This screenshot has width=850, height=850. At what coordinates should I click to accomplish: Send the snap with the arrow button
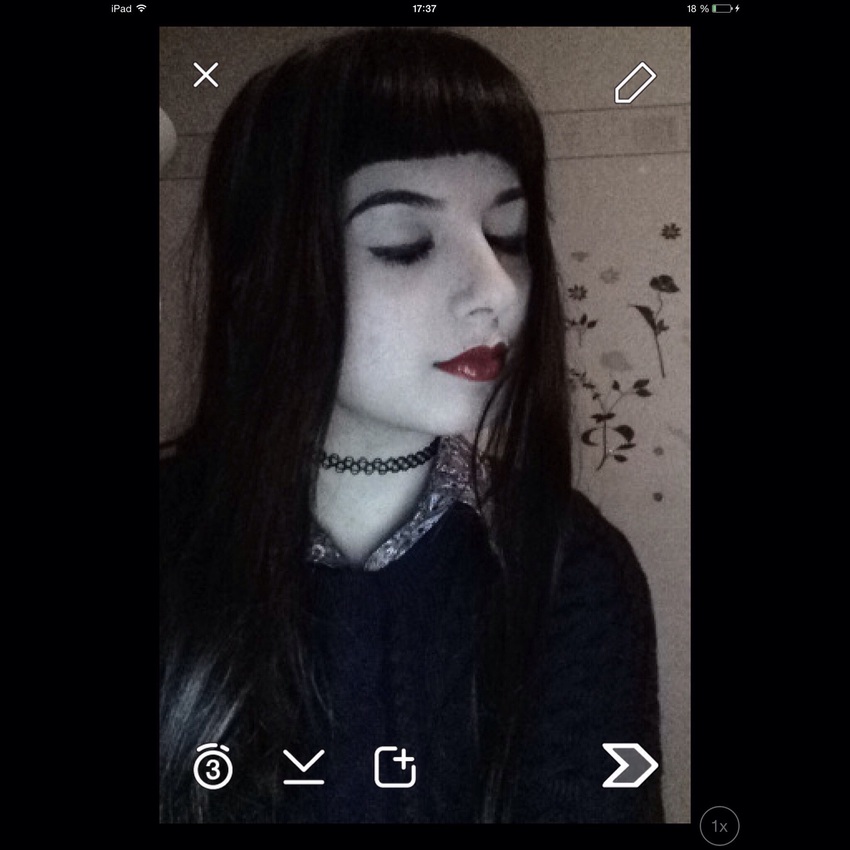coord(630,766)
